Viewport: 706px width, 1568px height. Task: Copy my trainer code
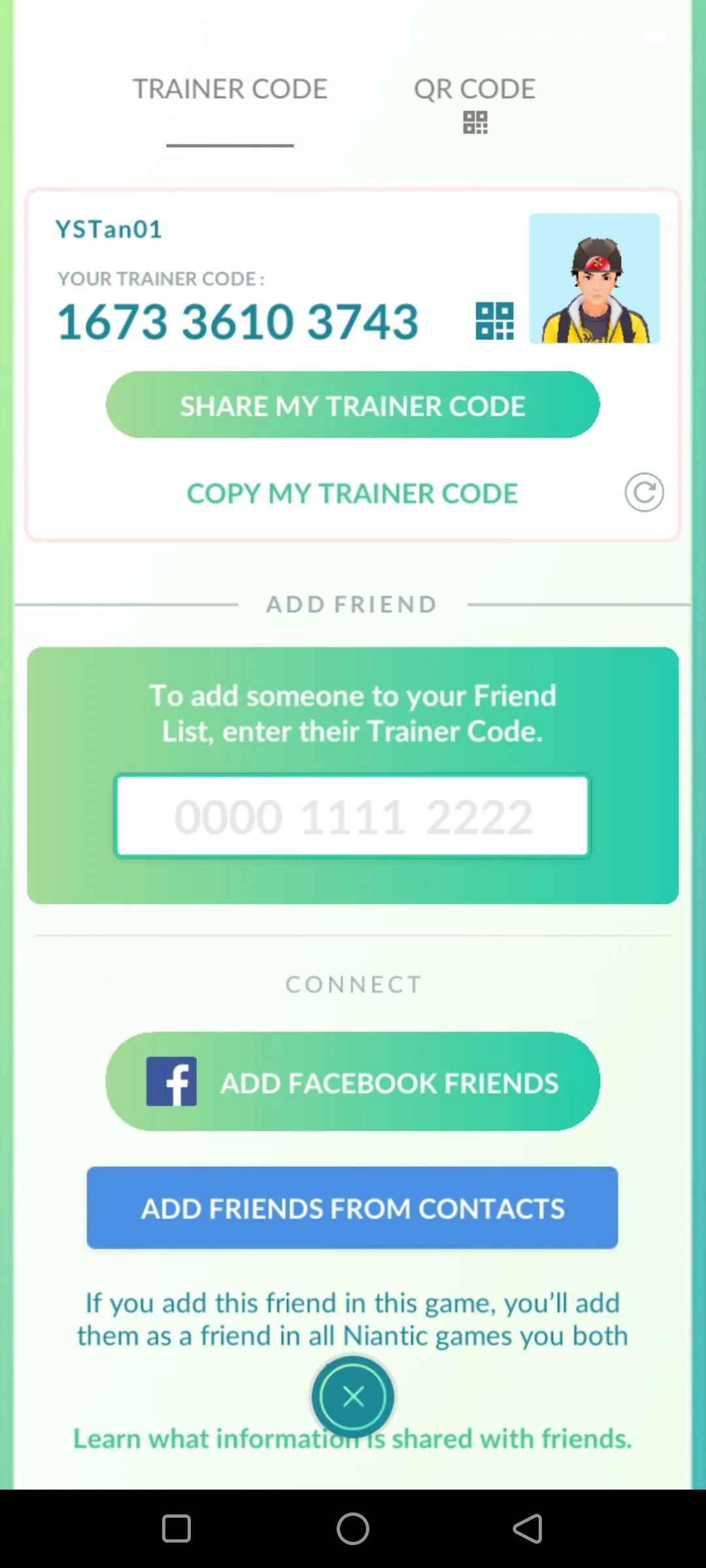point(352,493)
